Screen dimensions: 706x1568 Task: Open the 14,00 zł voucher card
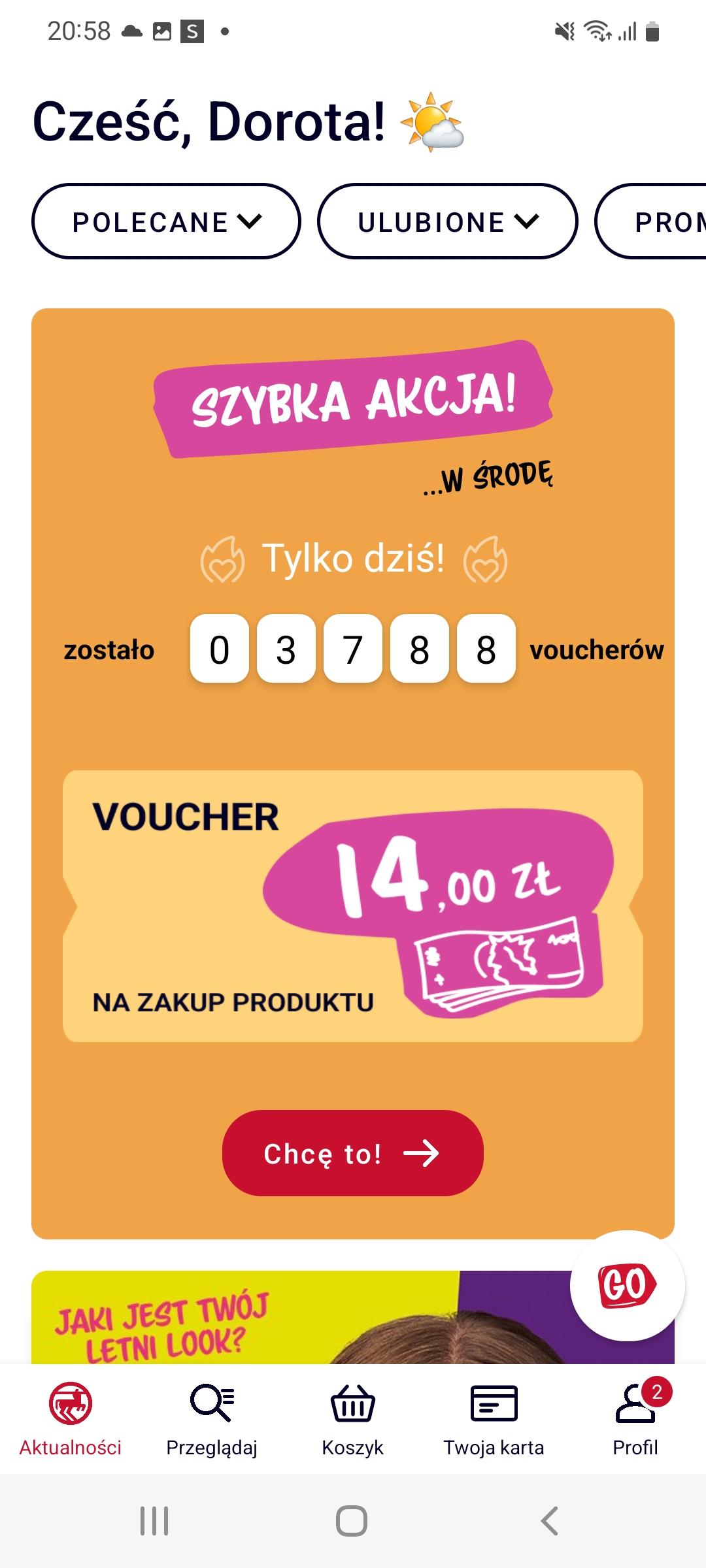pyautogui.click(x=352, y=906)
